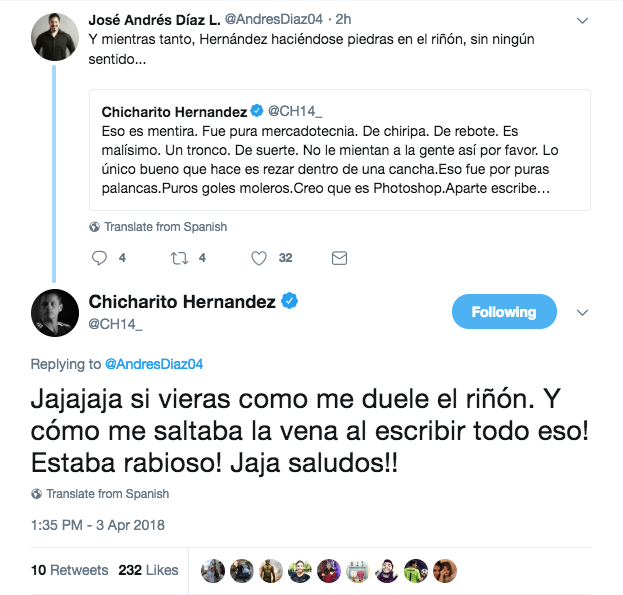Like José Andrés Díaz's tweet
The image size is (623, 595).
click(259, 258)
